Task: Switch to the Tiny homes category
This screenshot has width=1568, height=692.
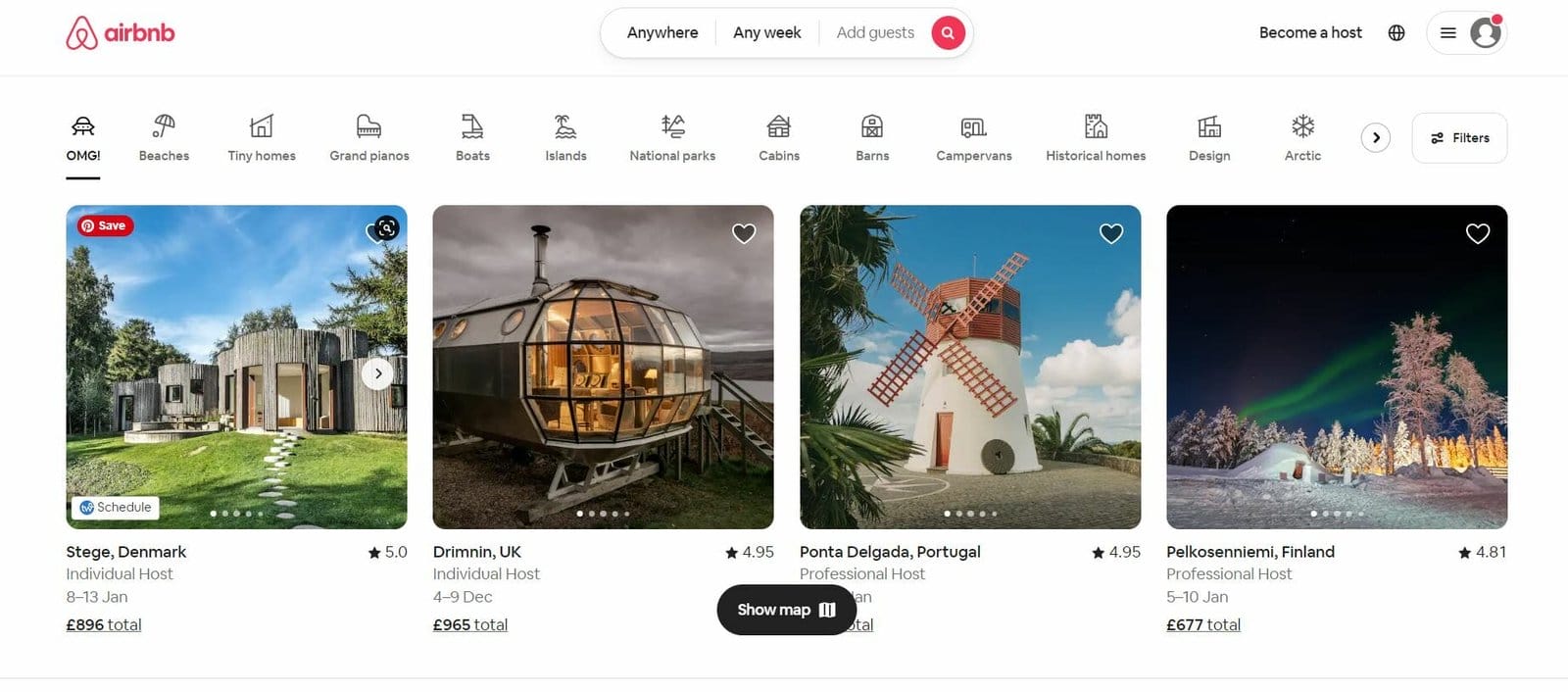Action: point(262,138)
